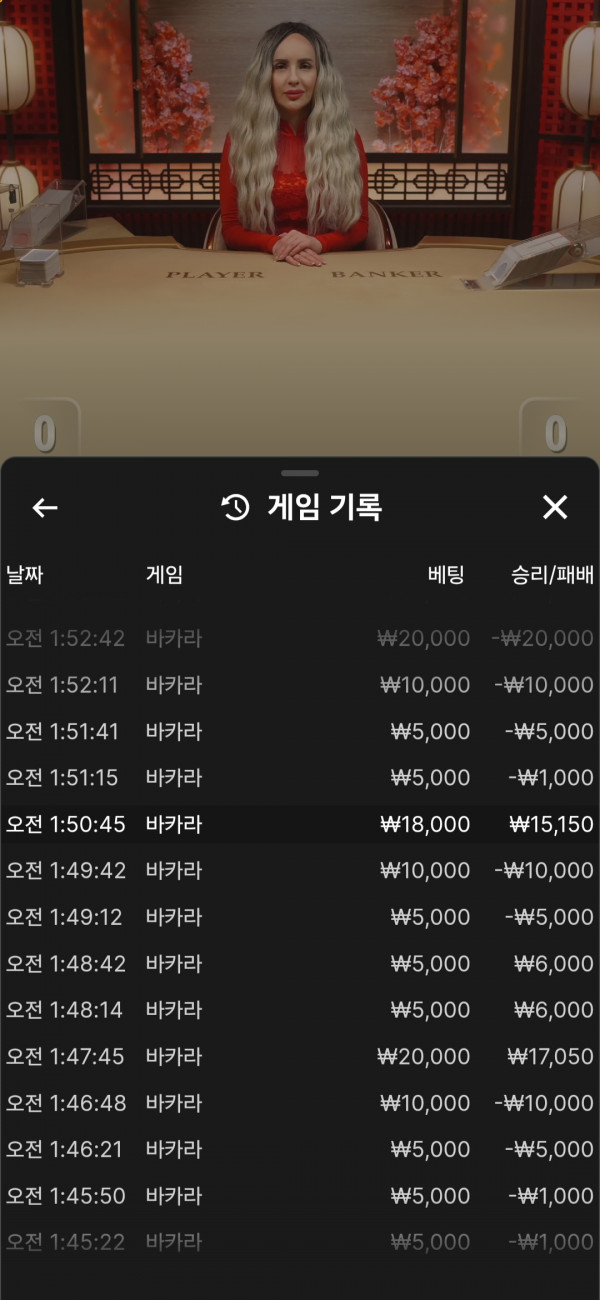Close the 게임 기록 panel
The width and height of the screenshot is (600, 1300).
point(555,508)
